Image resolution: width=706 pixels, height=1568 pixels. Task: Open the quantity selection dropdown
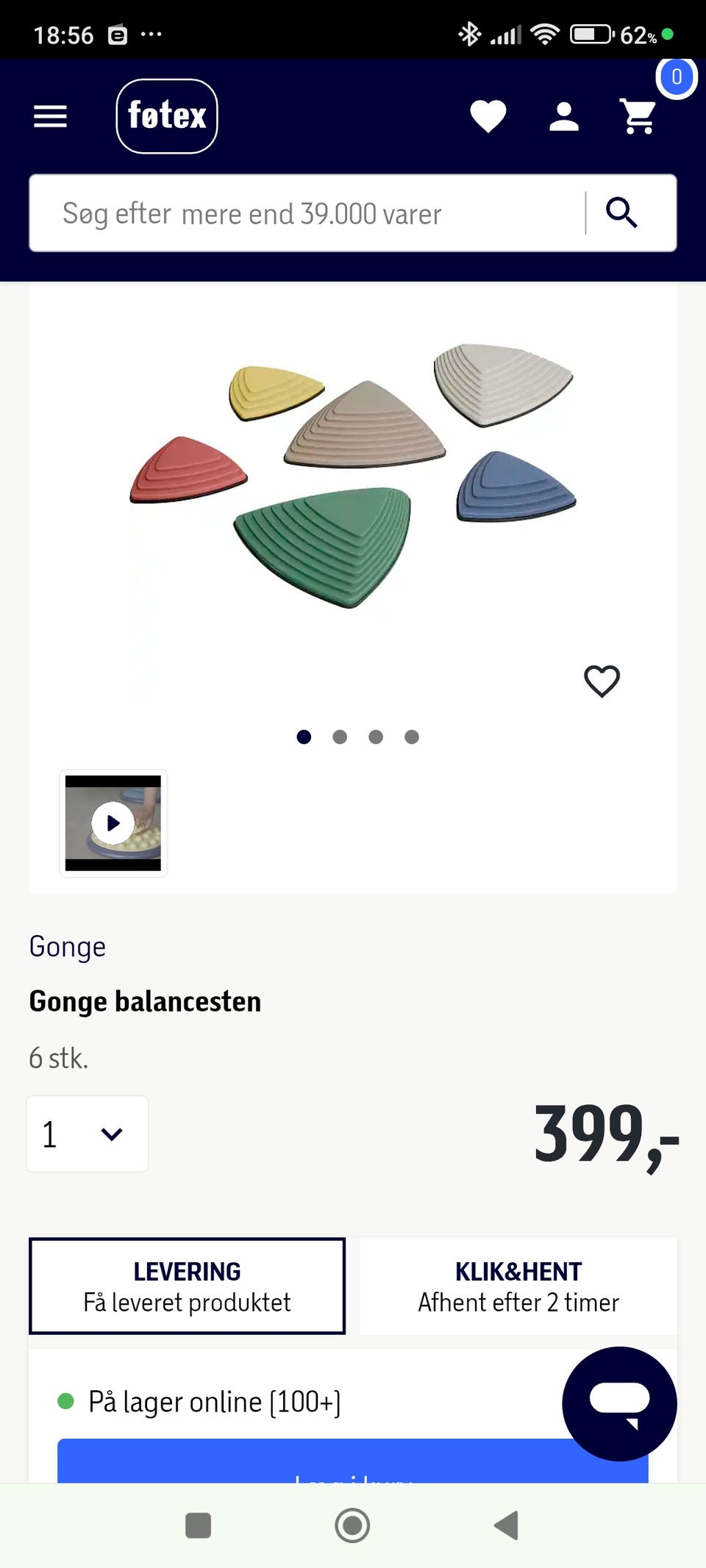coord(87,1134)
